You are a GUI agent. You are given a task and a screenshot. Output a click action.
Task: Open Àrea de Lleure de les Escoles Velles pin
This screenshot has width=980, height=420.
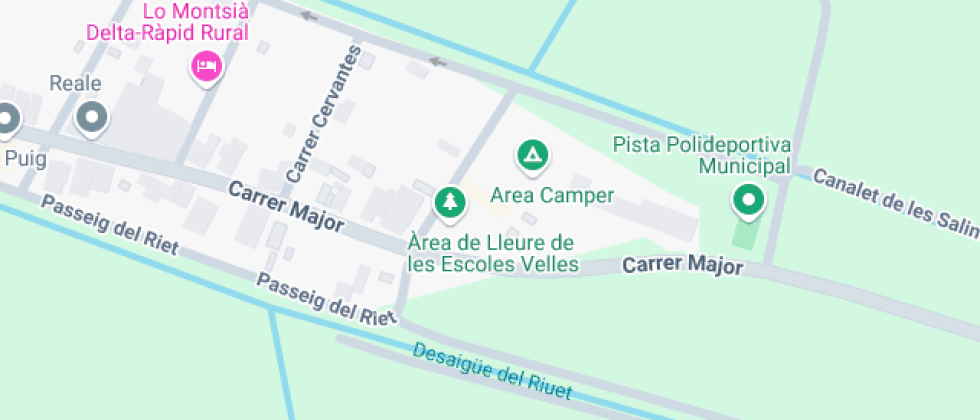451,203
